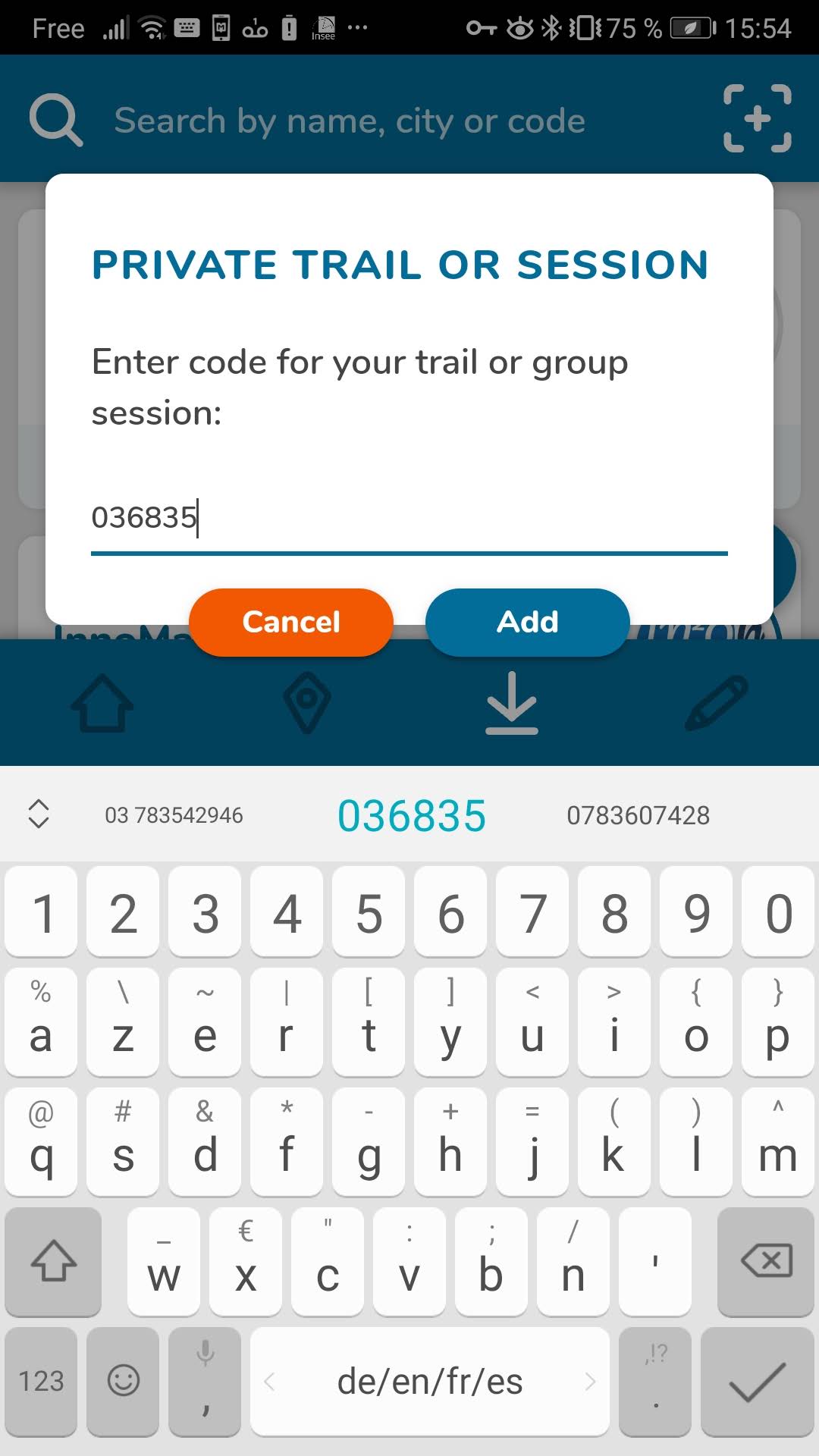Select keyboard suggestion 036835

tap(411, 816)
